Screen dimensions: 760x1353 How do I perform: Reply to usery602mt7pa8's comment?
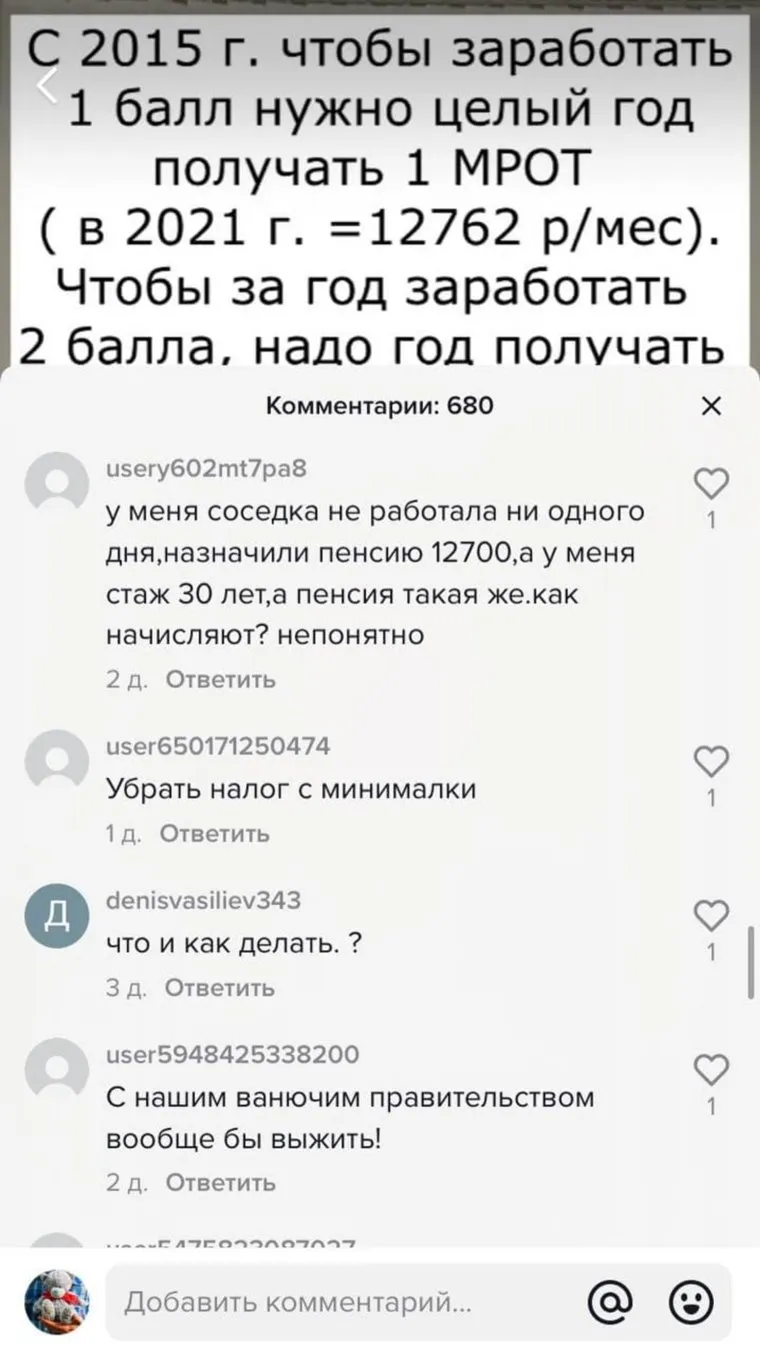point(219,680)
